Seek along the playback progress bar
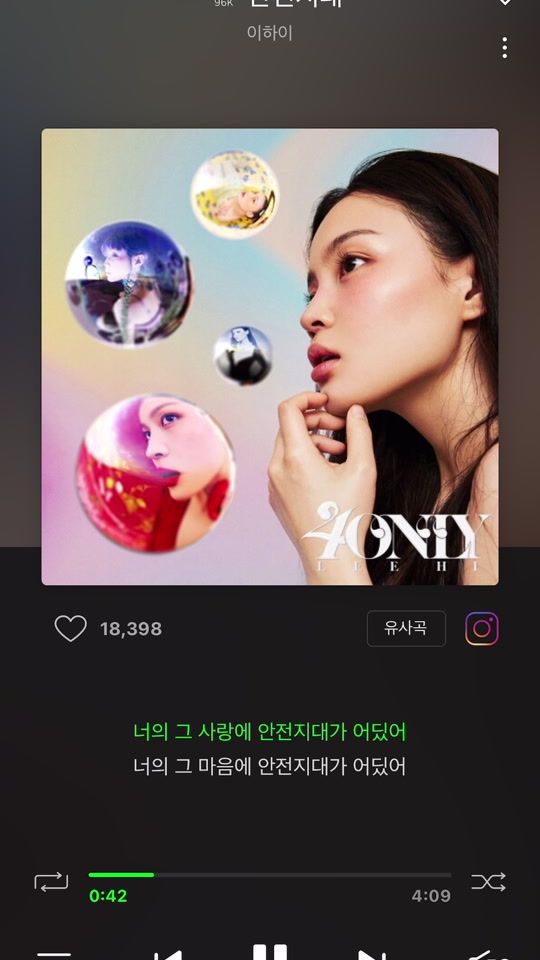Screen dimensions: 540x960 (x=270, y=875)
